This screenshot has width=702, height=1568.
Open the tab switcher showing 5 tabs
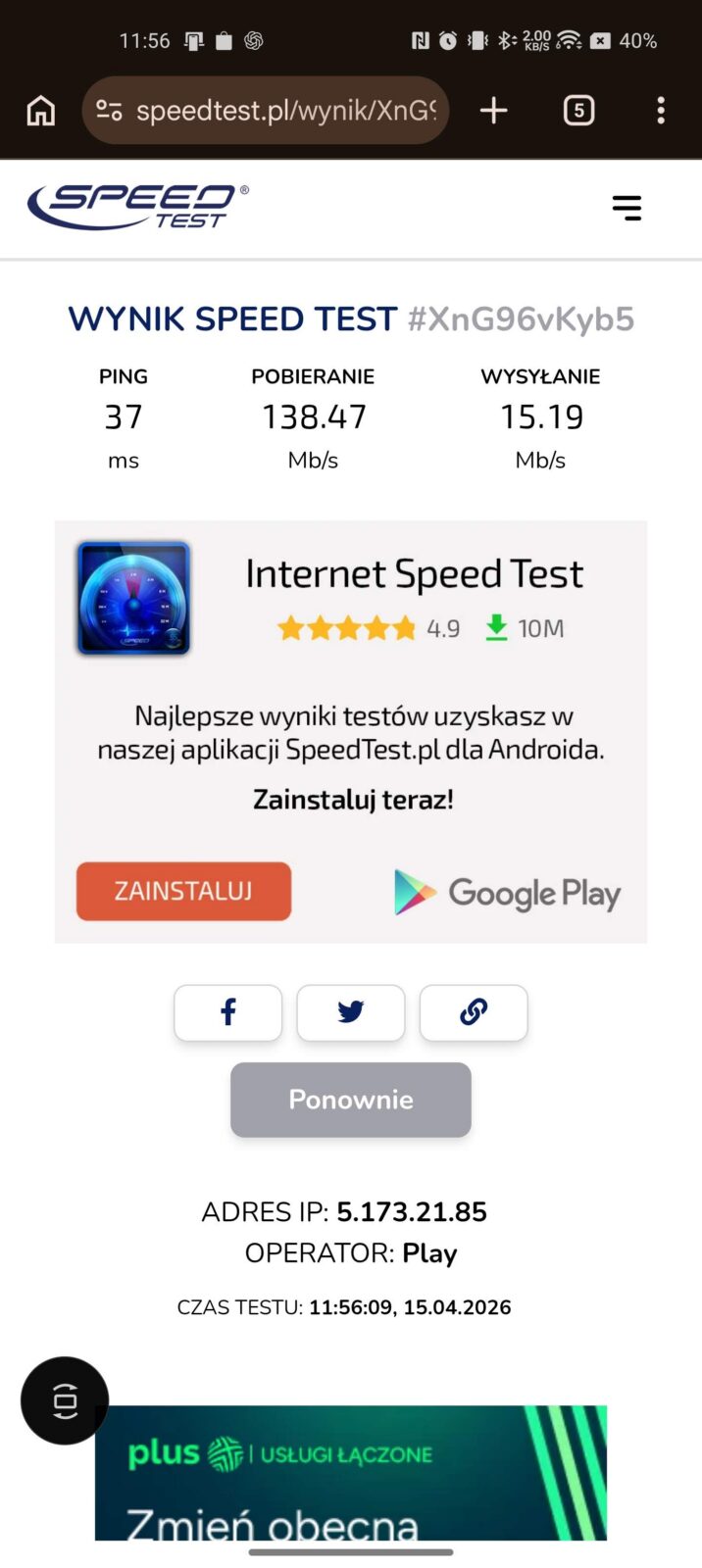tap(578, 111)
